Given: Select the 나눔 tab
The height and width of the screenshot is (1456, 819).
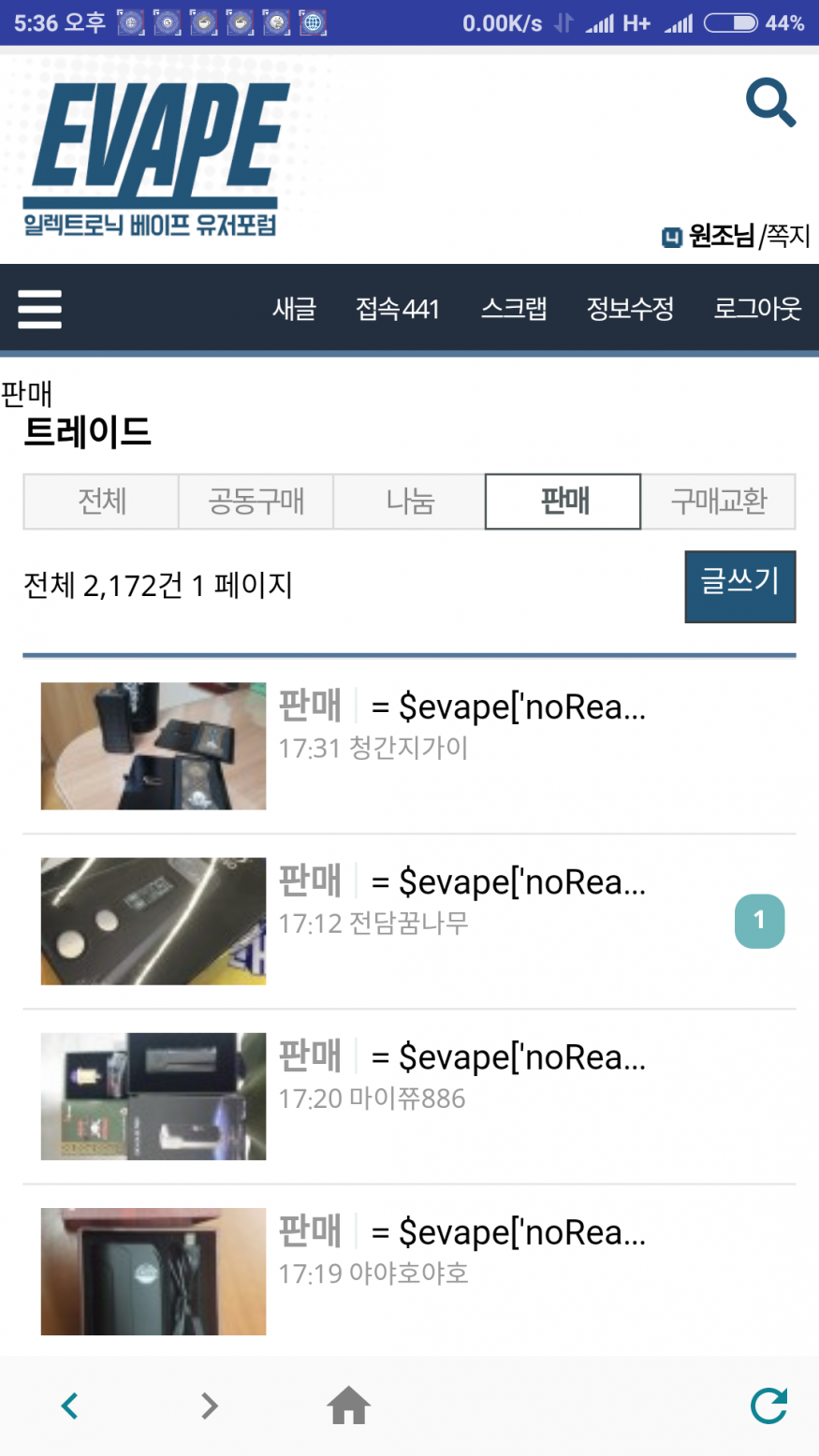Looking at the screenshot, I should (x=410, y=502).
